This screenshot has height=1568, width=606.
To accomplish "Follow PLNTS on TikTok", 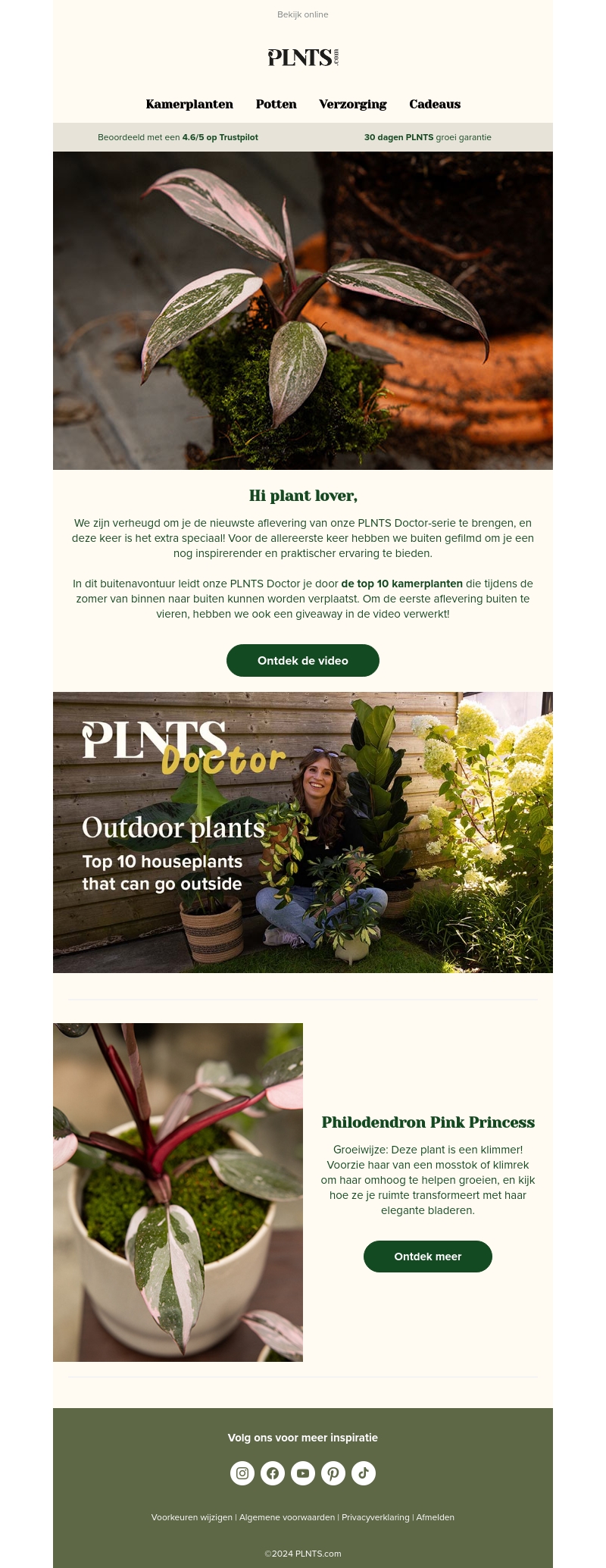I will tap(364, 1473).
